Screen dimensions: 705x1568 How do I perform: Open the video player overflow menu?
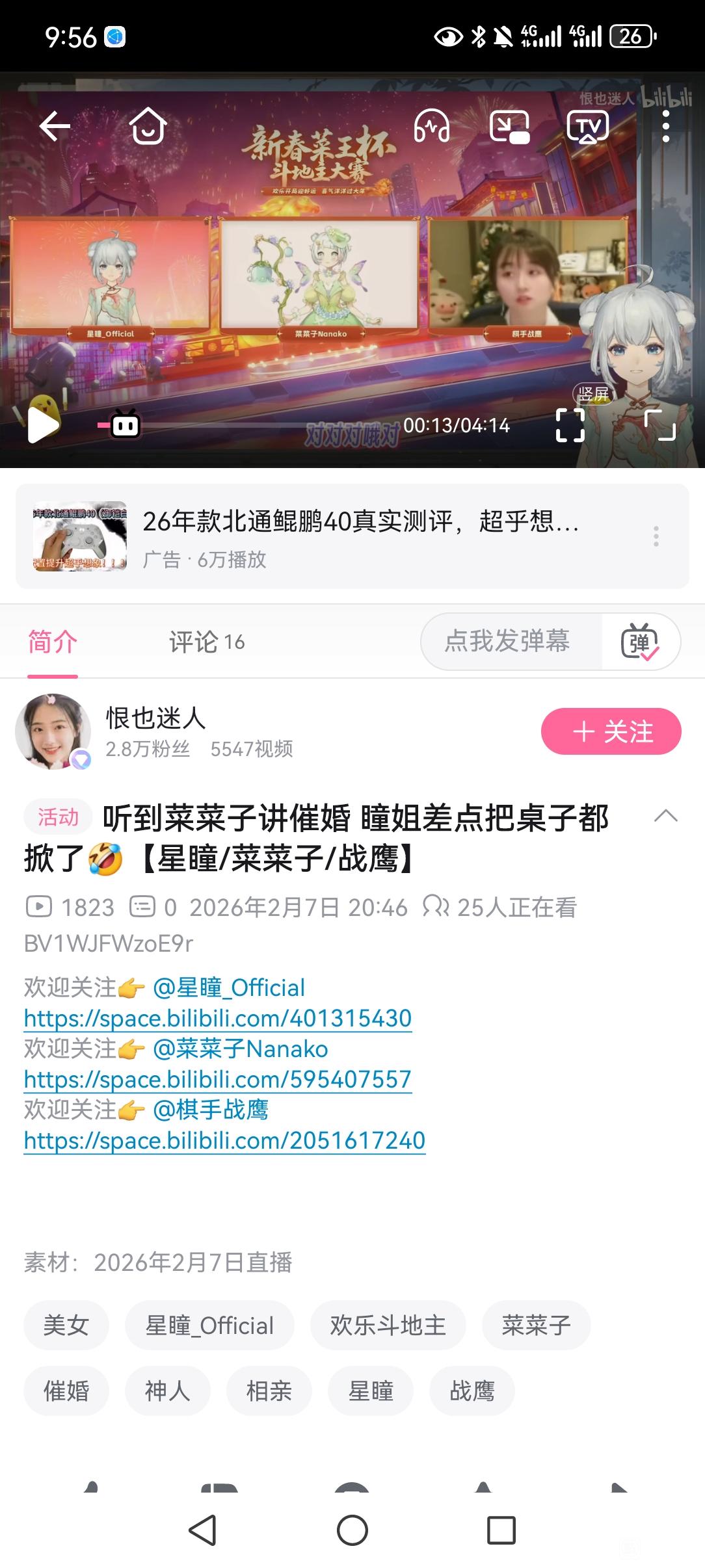(x=665, y=126)
